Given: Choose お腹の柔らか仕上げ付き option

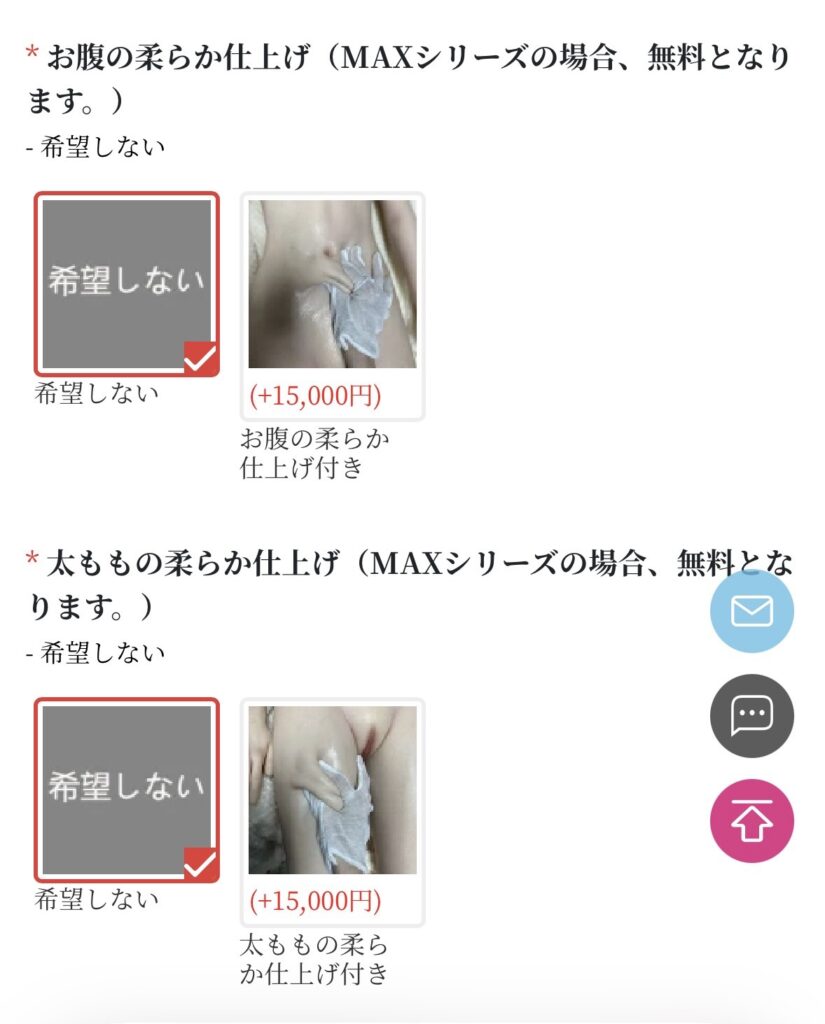Looking at the screenshot, I should pos(332,285).
